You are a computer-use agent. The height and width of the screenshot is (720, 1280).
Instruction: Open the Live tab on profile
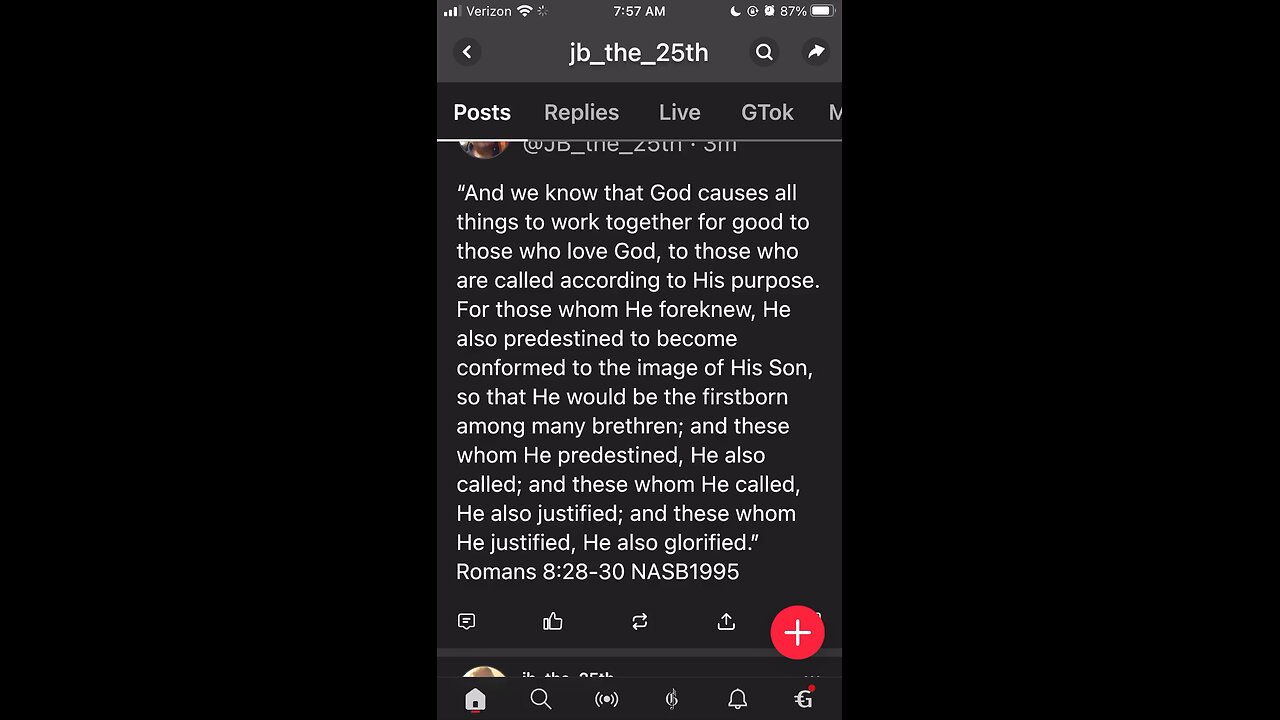tap(680, 113)
